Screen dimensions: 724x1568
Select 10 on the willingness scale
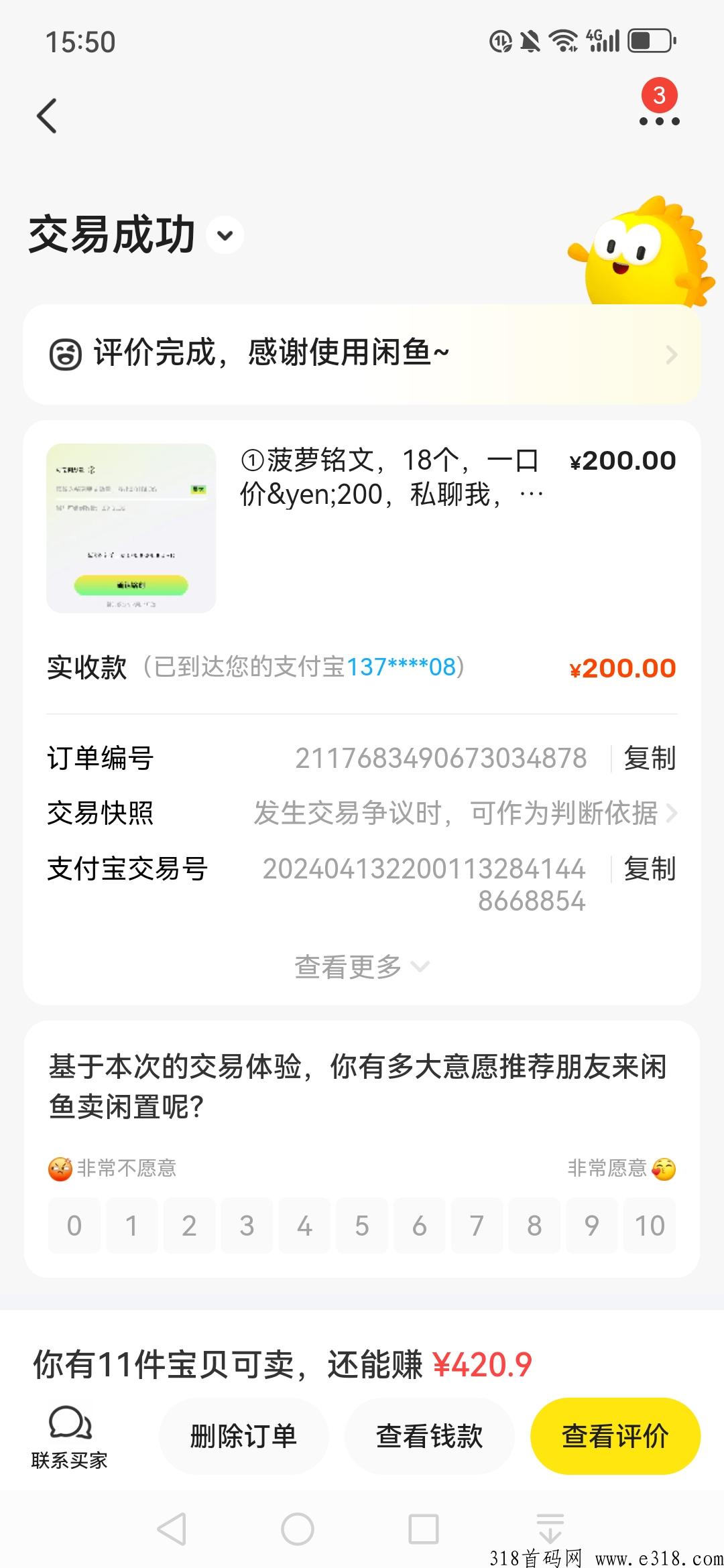[x=649, y=1226]
